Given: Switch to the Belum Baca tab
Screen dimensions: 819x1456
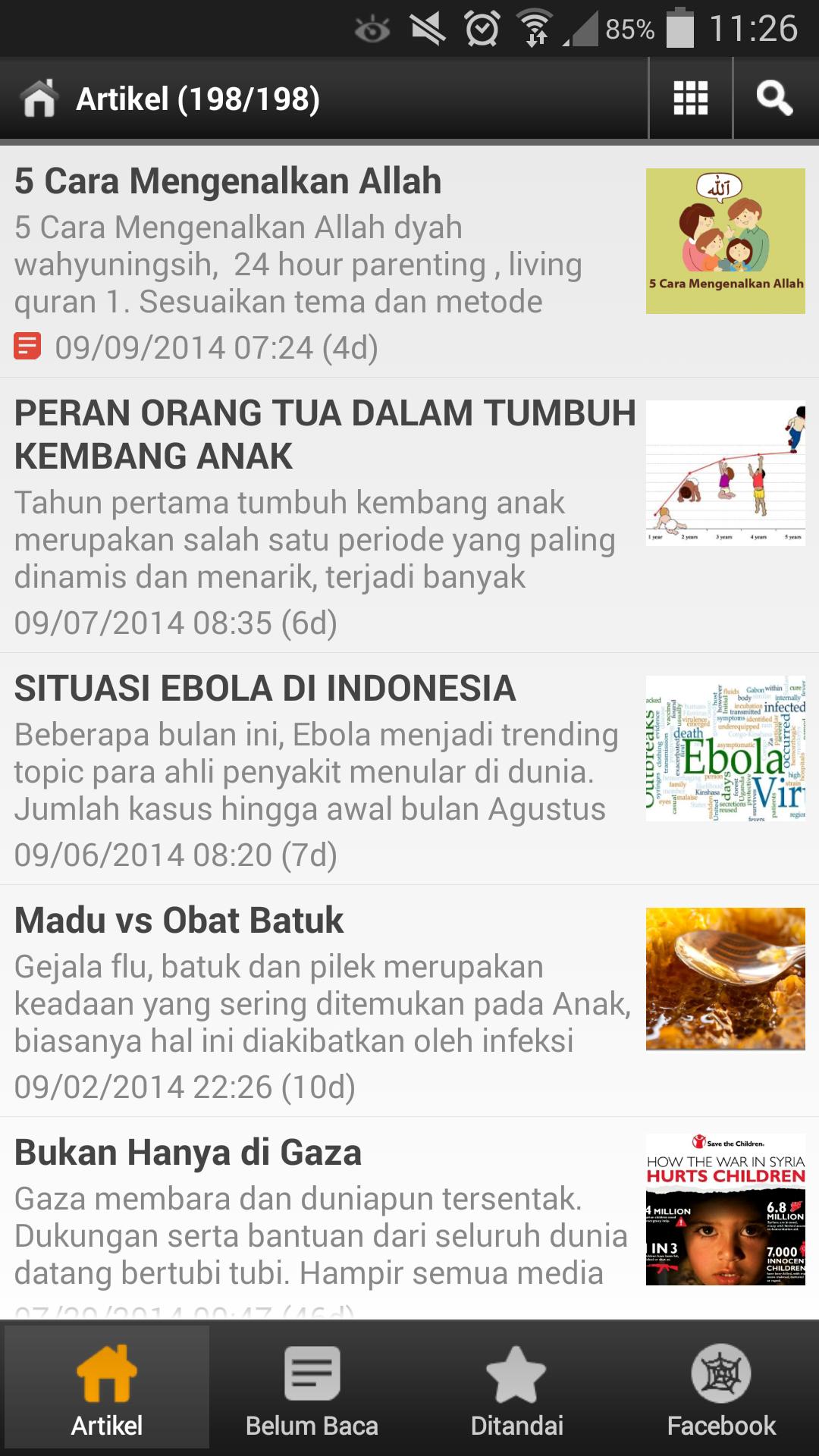Looking at the screenshot, I should point(312,1389).
